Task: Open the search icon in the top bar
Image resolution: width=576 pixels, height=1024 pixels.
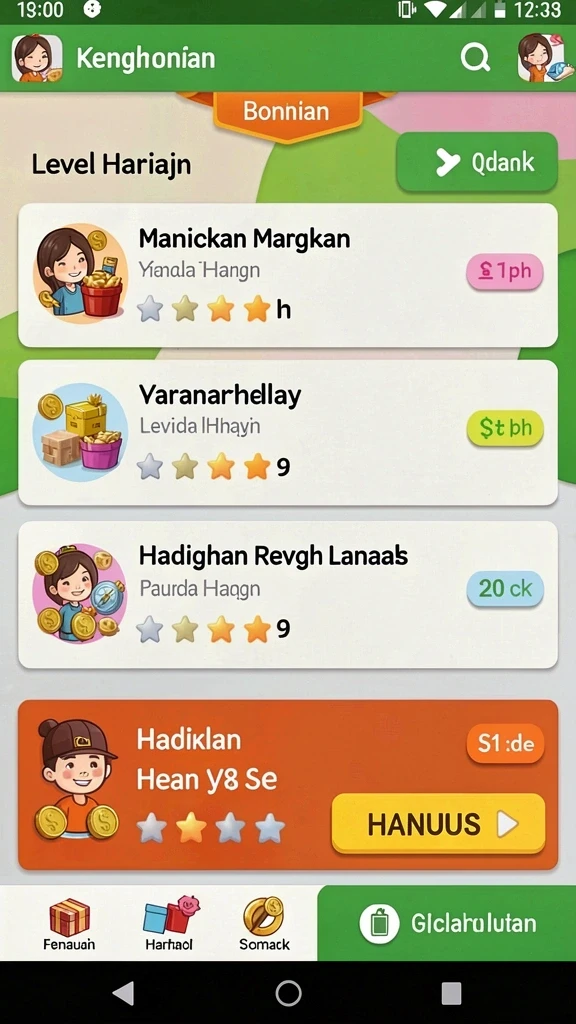Action: pyautogui.click(x=475, y=58)
